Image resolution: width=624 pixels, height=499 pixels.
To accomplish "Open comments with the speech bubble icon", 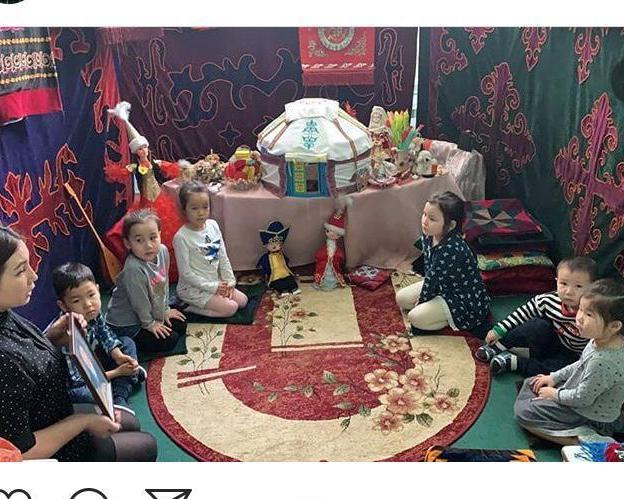I will [89, 495].
